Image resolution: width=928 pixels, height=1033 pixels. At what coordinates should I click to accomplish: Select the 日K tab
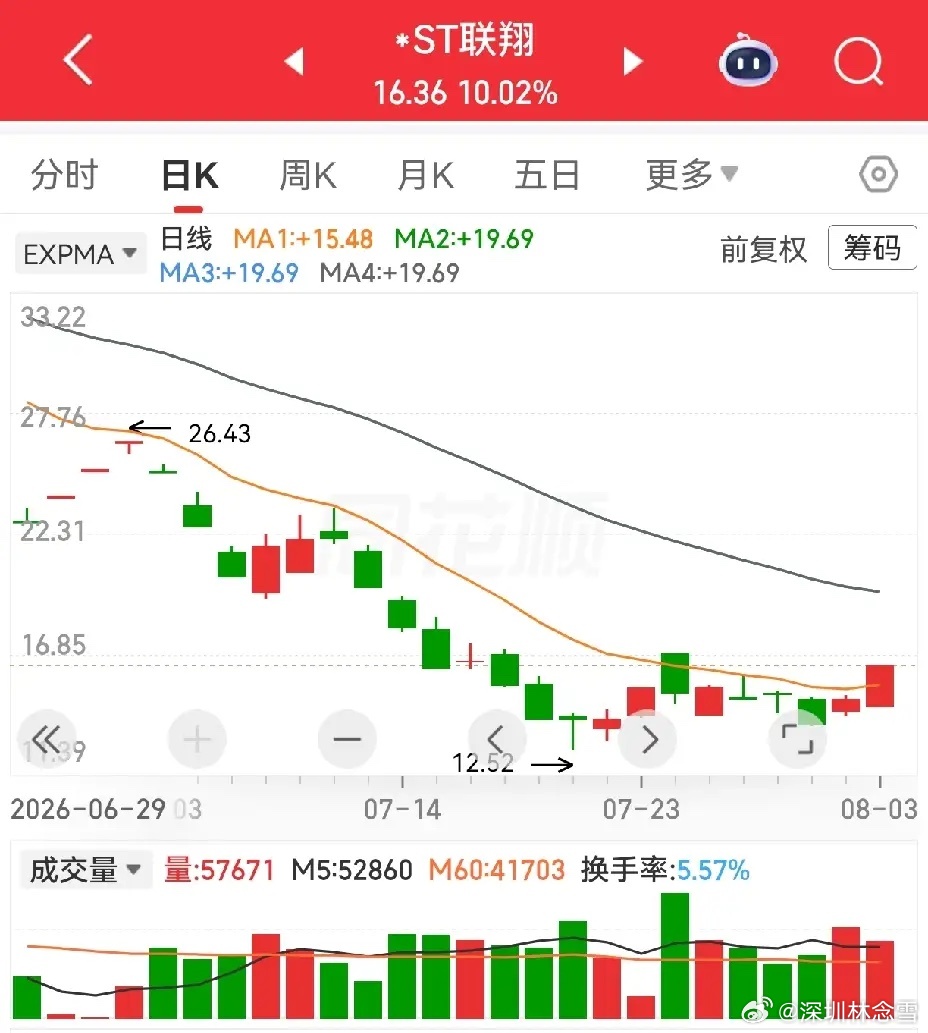pos(189,175)
